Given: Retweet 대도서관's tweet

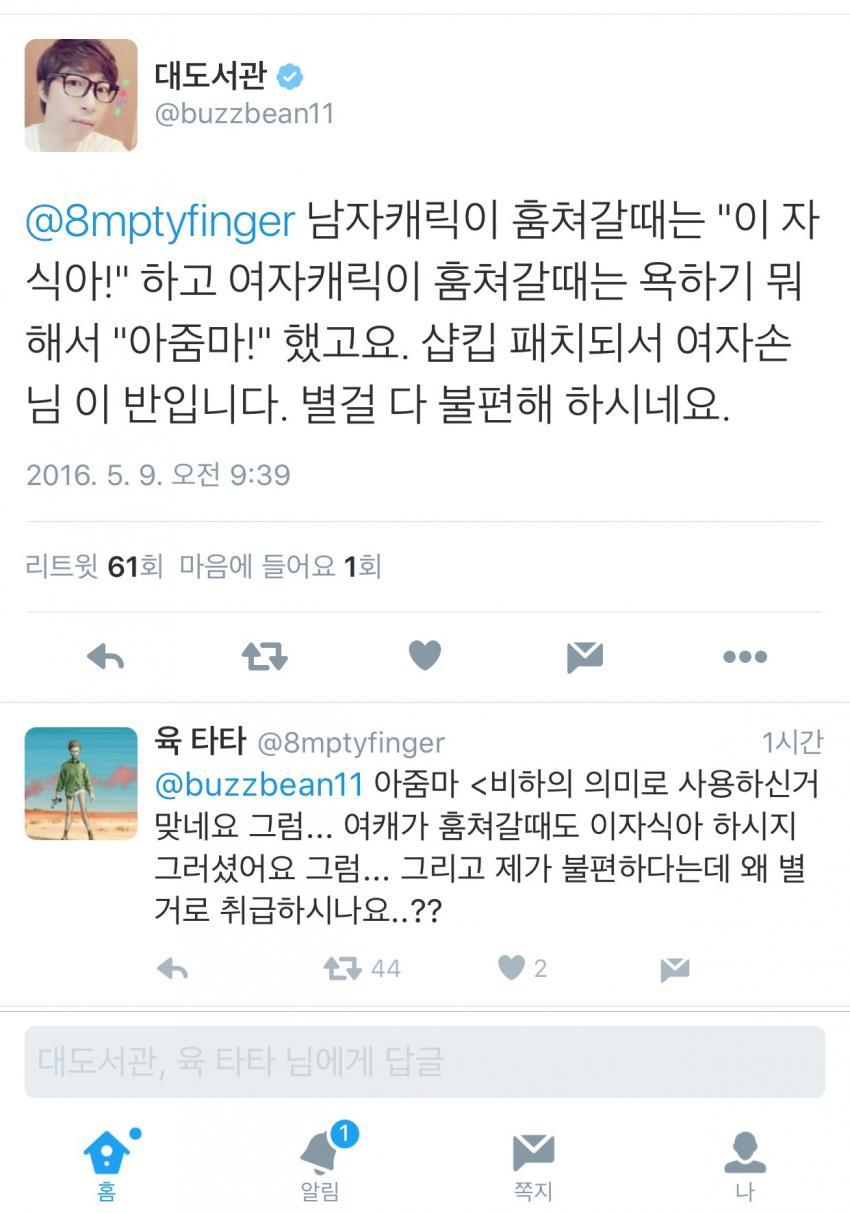Looking at the screenshot, I should point(265,657).
